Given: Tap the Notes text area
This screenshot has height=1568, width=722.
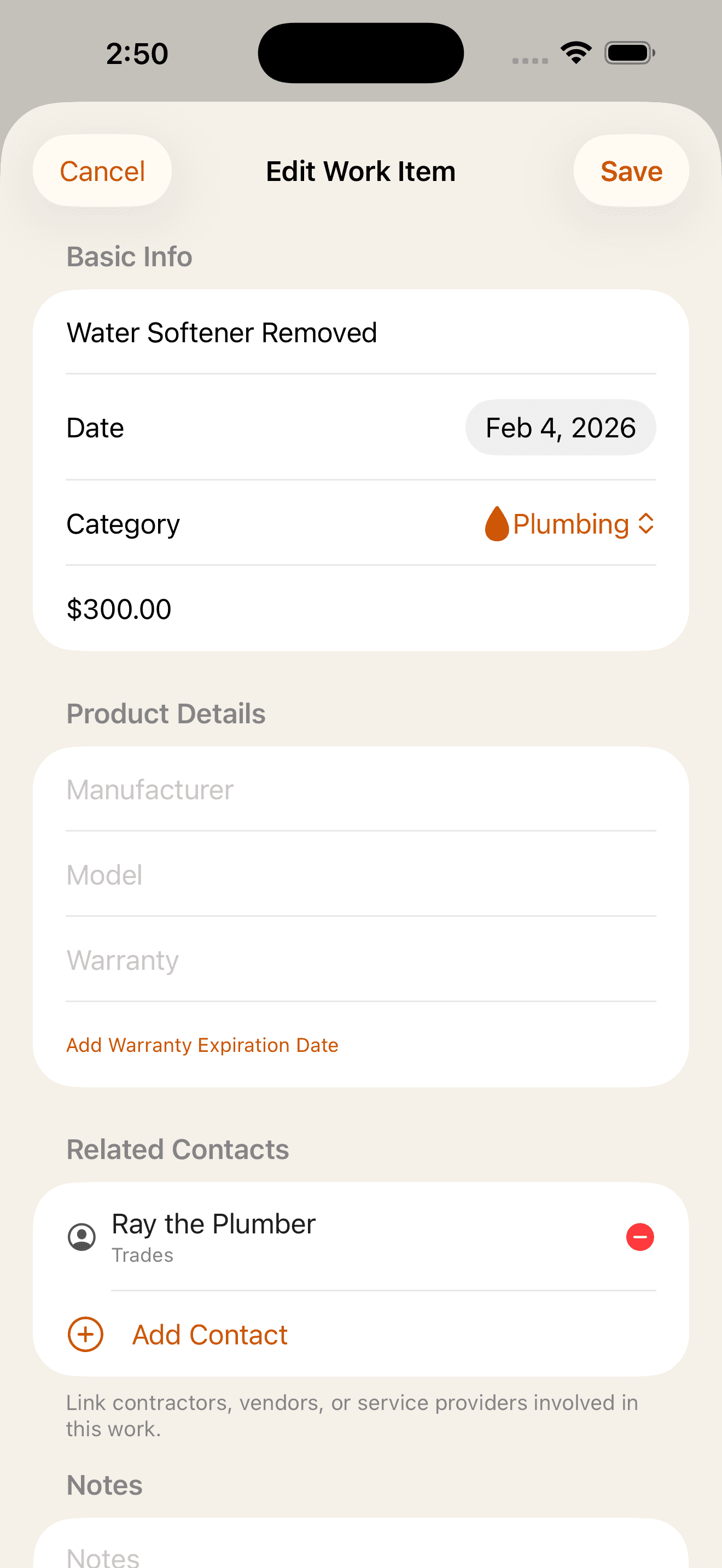Looking at the screenshot, I should (243, 1552).
